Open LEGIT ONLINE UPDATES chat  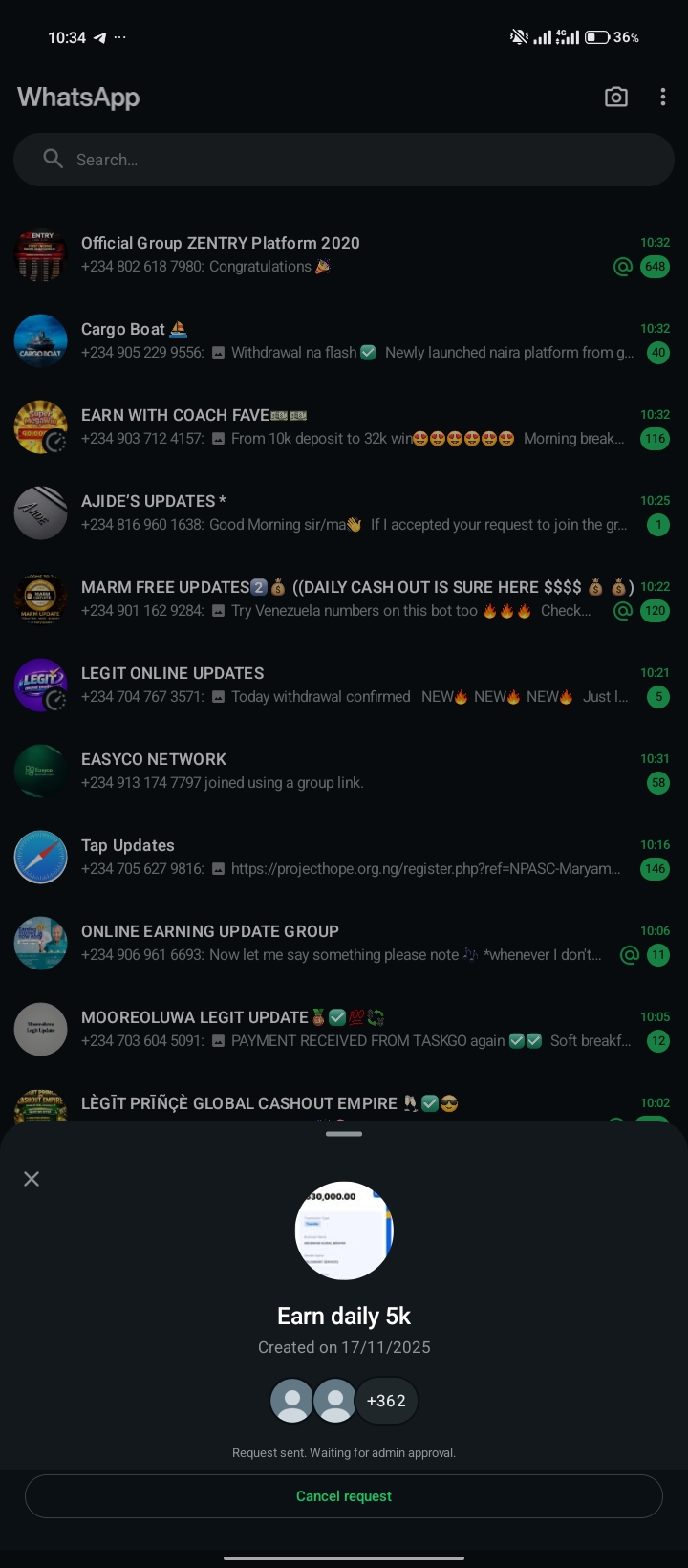[344, 685]
